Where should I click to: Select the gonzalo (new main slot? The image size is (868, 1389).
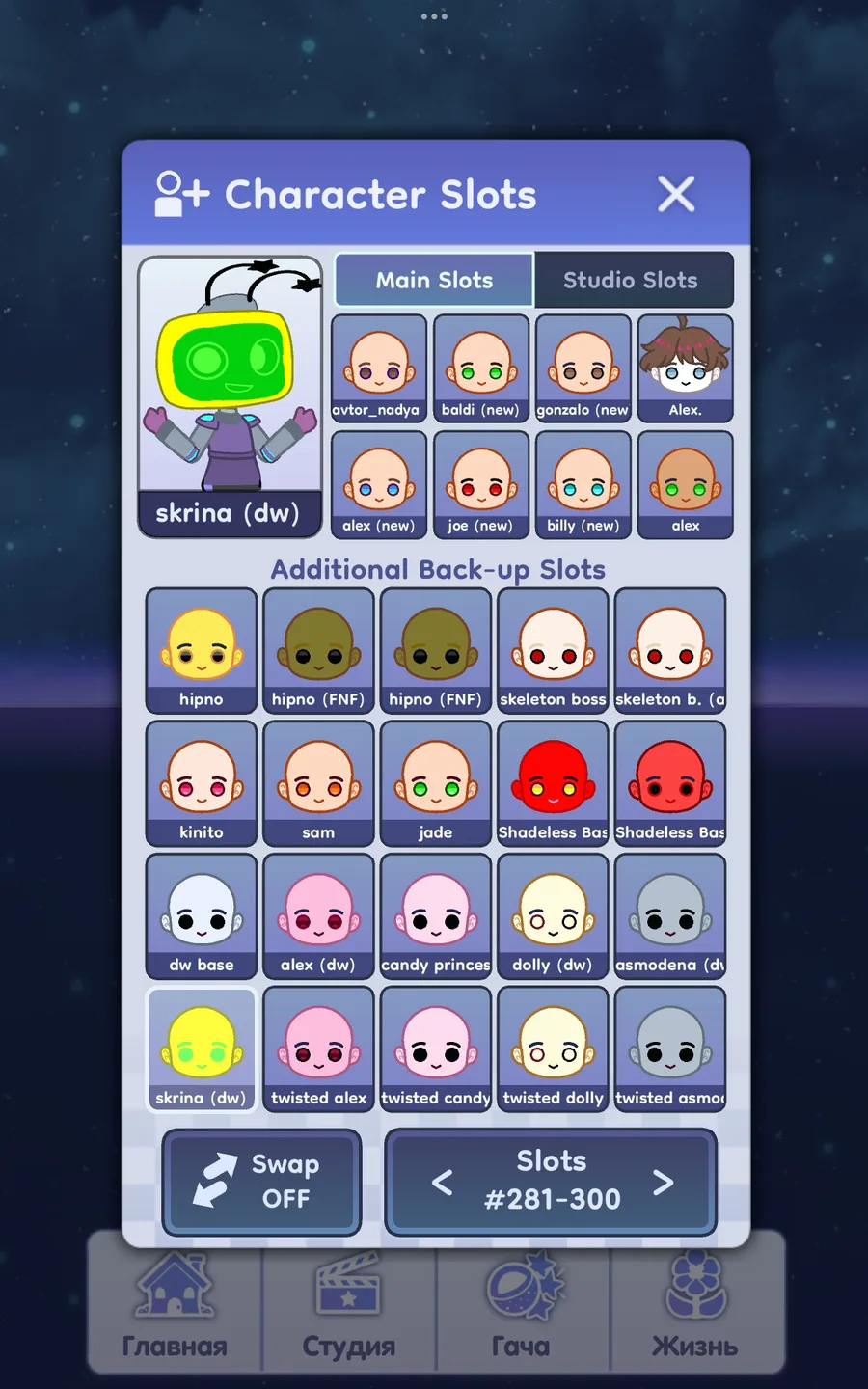coord(583,368)
